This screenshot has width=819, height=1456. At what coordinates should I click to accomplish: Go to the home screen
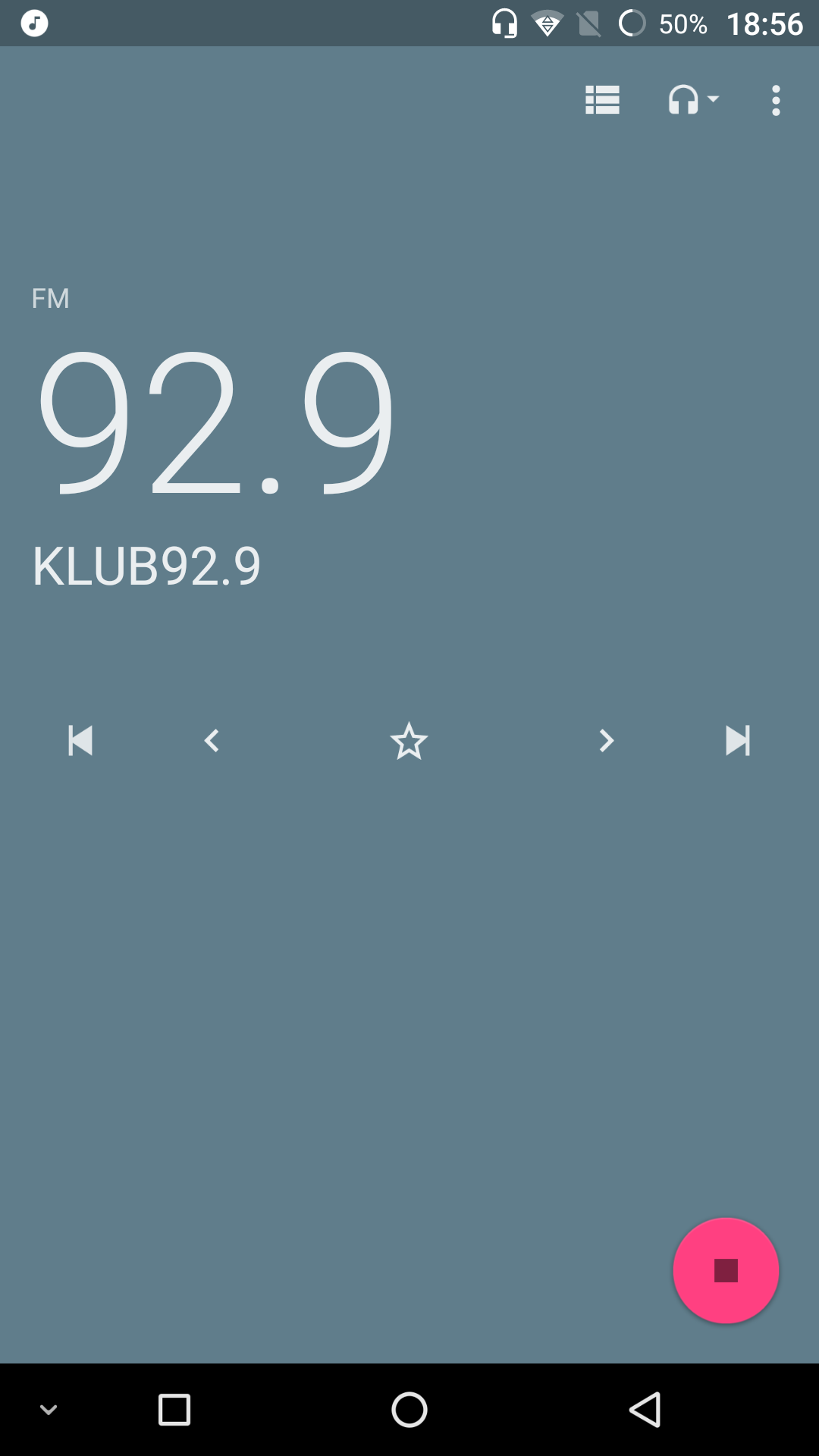coord(409,1410)
